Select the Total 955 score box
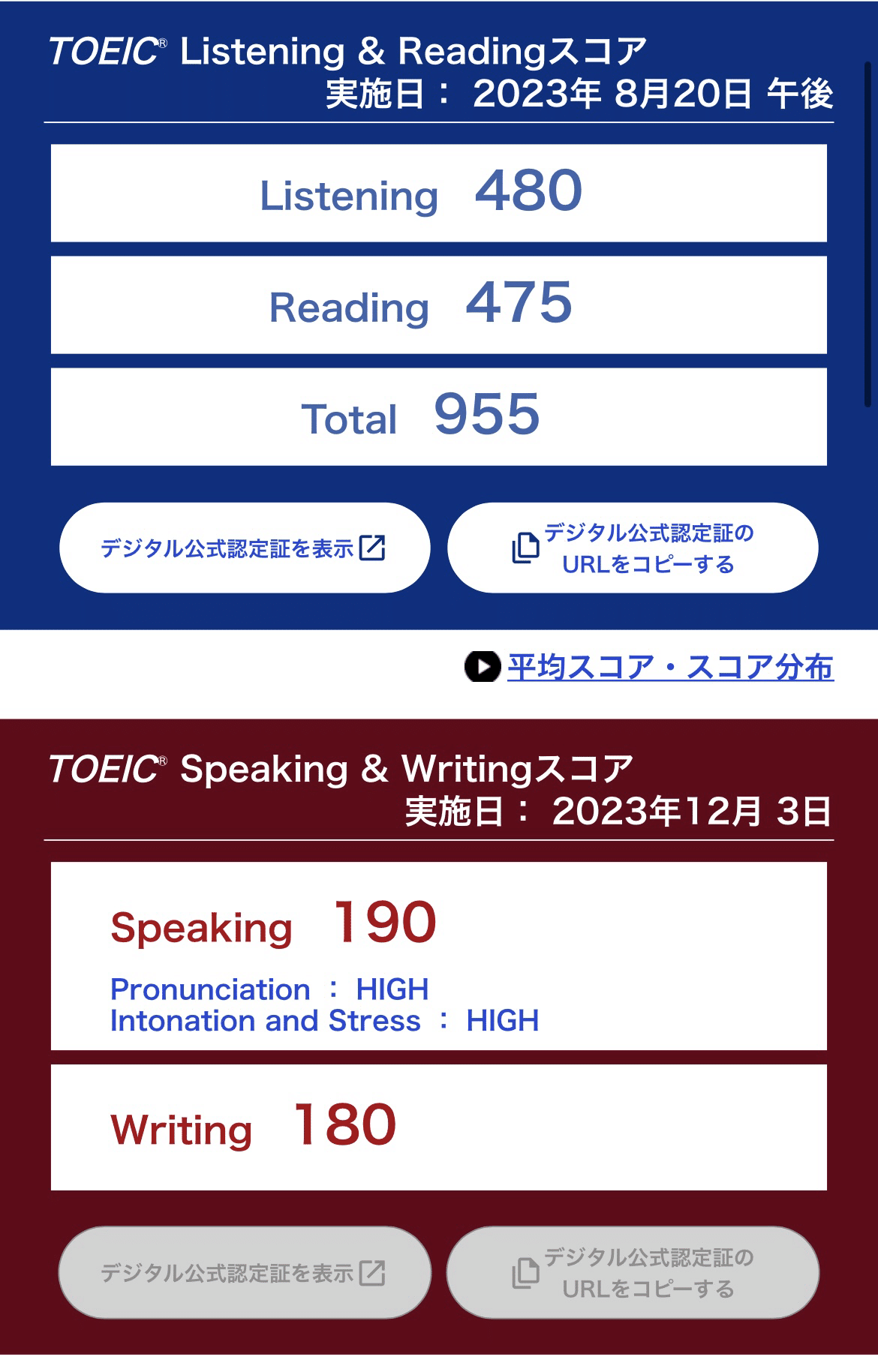878x1372 pixels. [x=439, y=416]
